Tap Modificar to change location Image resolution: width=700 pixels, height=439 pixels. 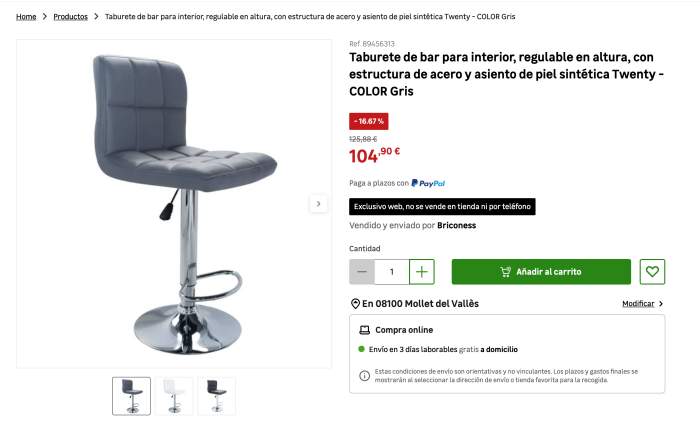pyautogui.click(x=639, y=304)
